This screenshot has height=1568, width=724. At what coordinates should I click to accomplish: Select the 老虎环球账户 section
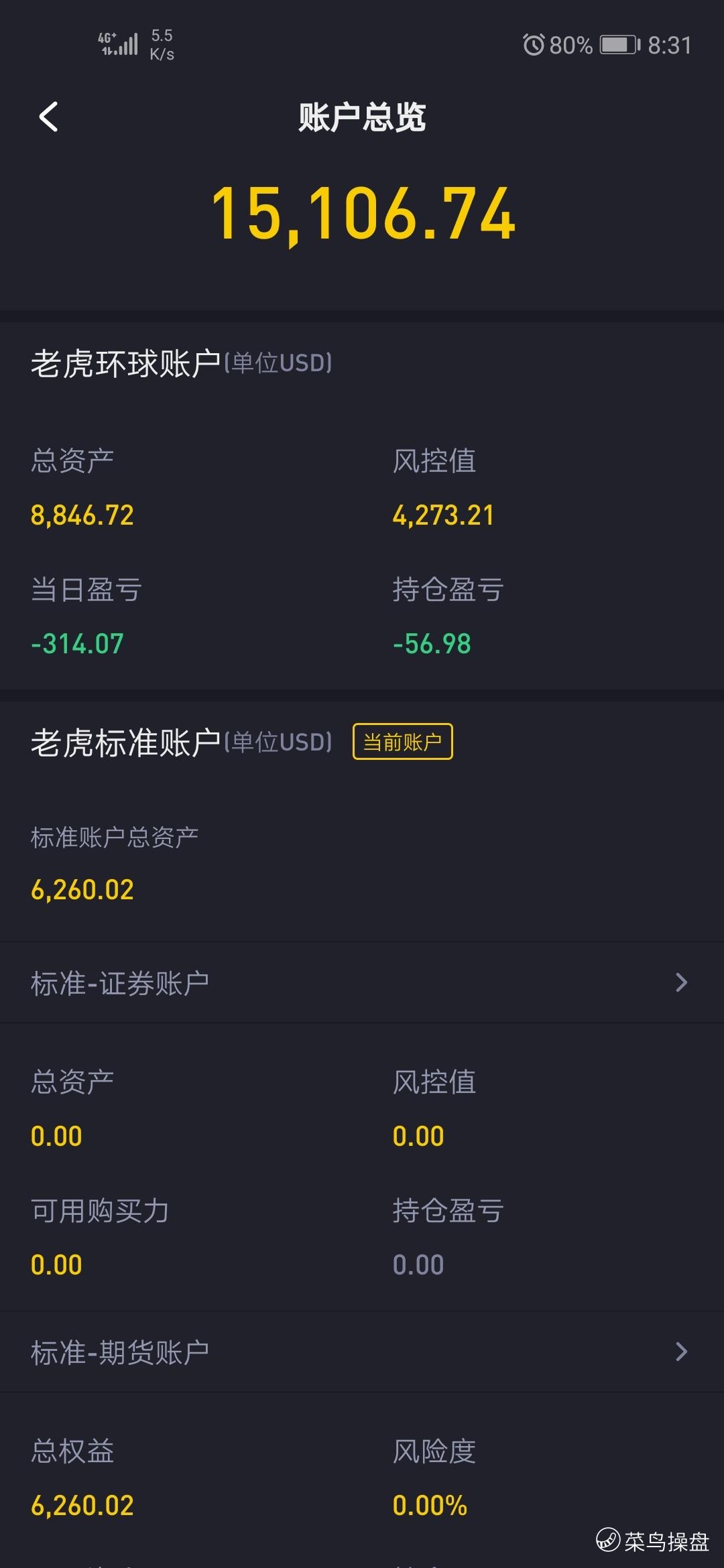coord(362,506)
